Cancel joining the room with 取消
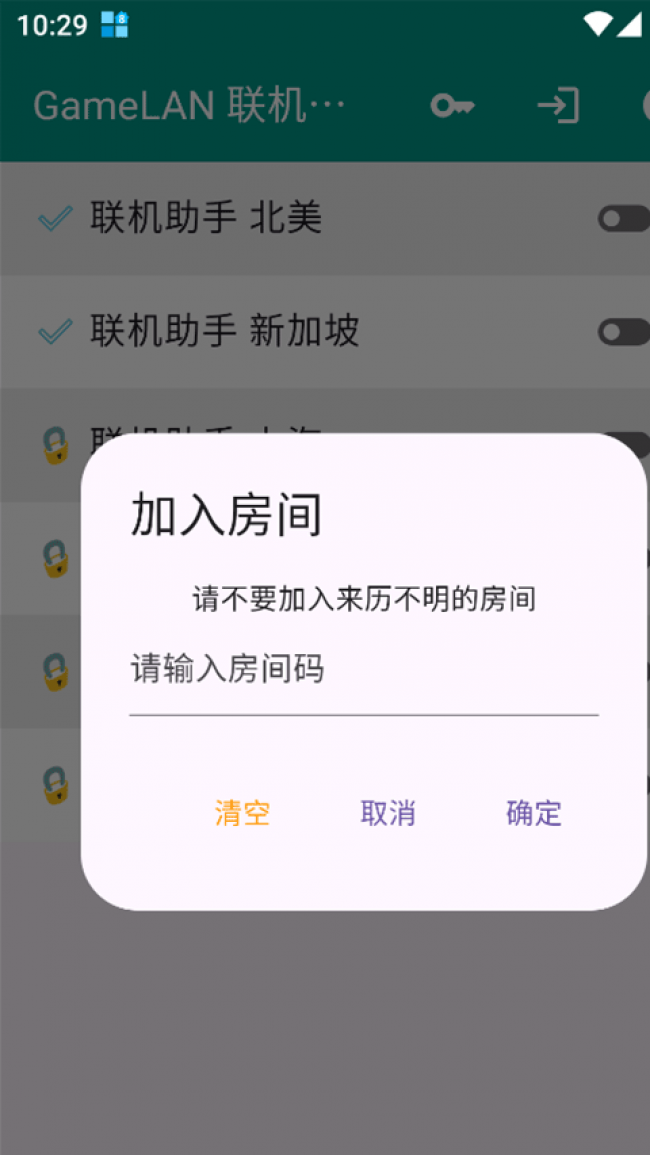Screen dimensions: 650x1155 pos(388,813)
